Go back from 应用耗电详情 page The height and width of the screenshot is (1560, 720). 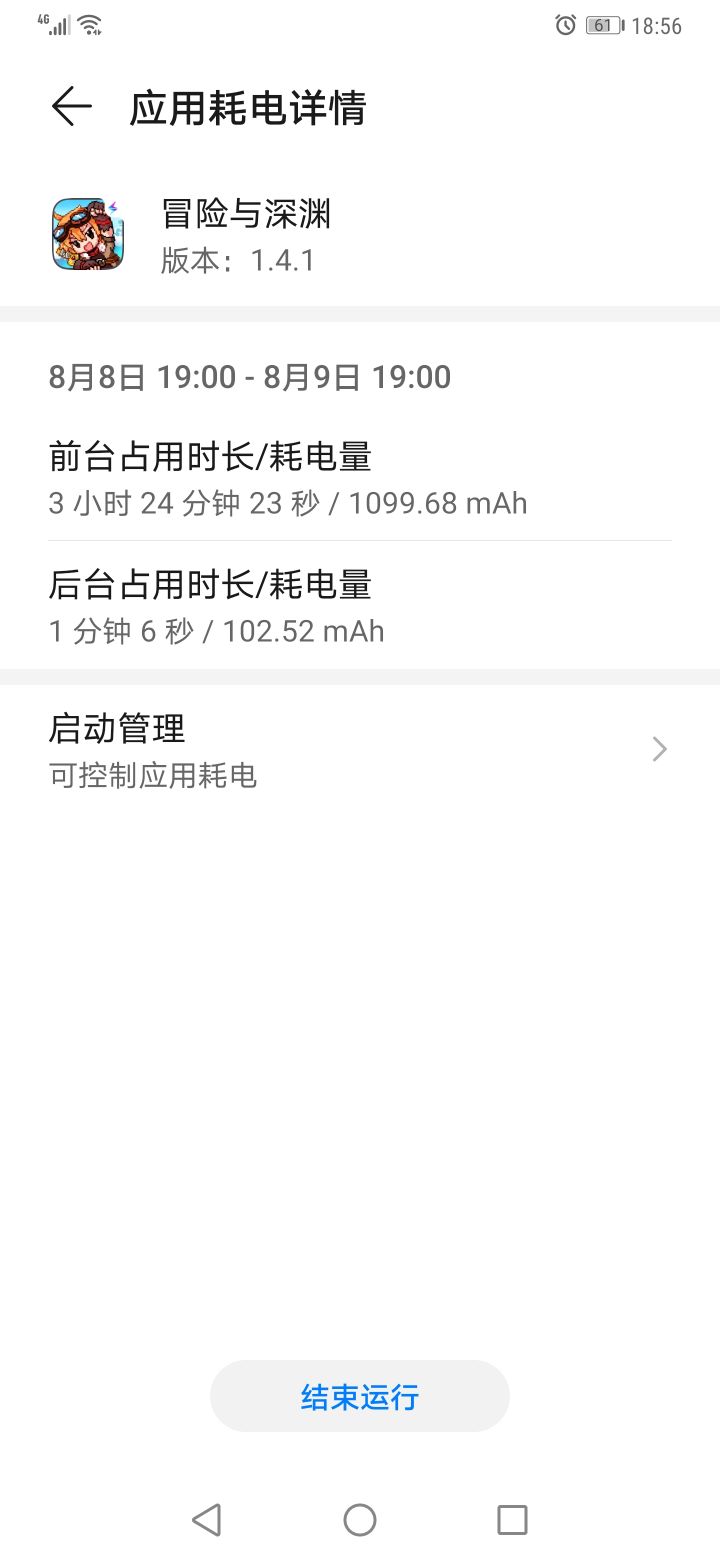tap(71, 107)
